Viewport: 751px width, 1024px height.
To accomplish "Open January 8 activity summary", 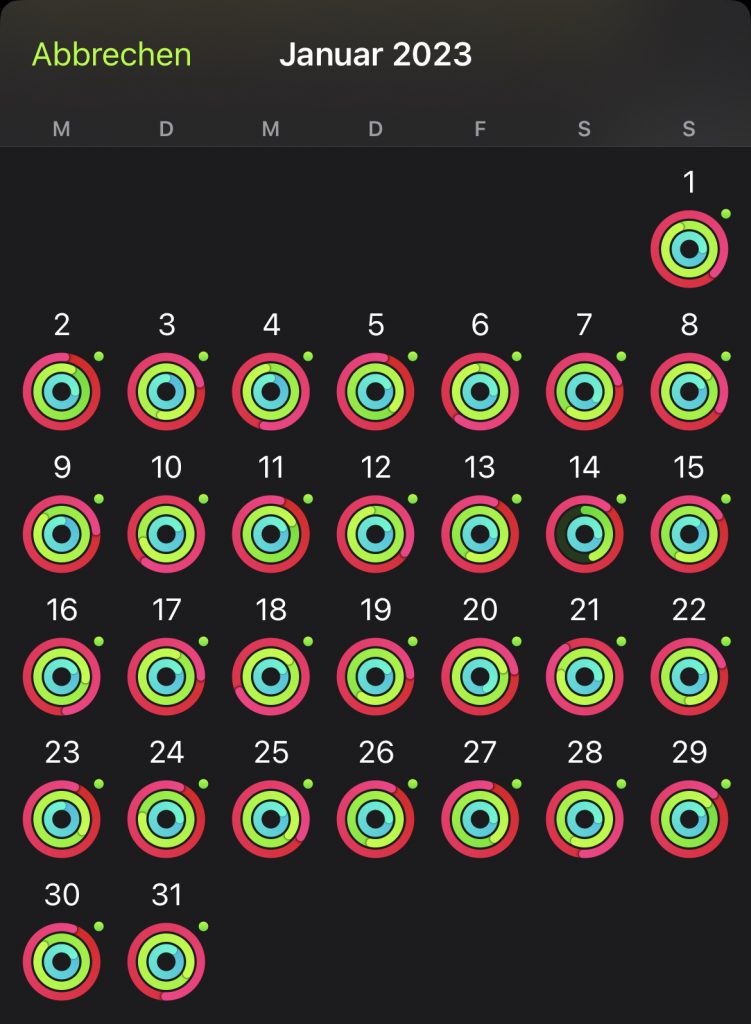I will (689, 392).
